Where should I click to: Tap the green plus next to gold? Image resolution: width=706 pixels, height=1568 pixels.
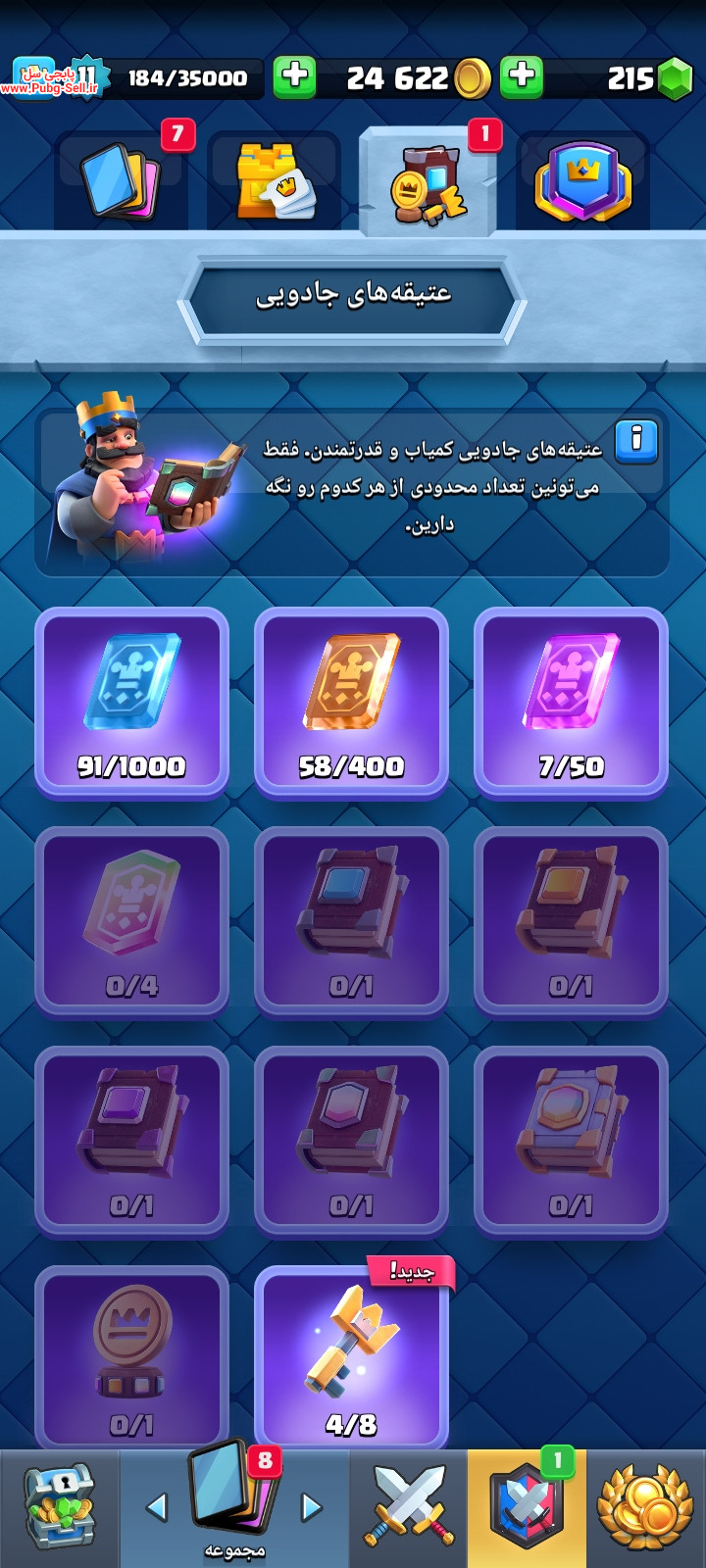[294, 77]
